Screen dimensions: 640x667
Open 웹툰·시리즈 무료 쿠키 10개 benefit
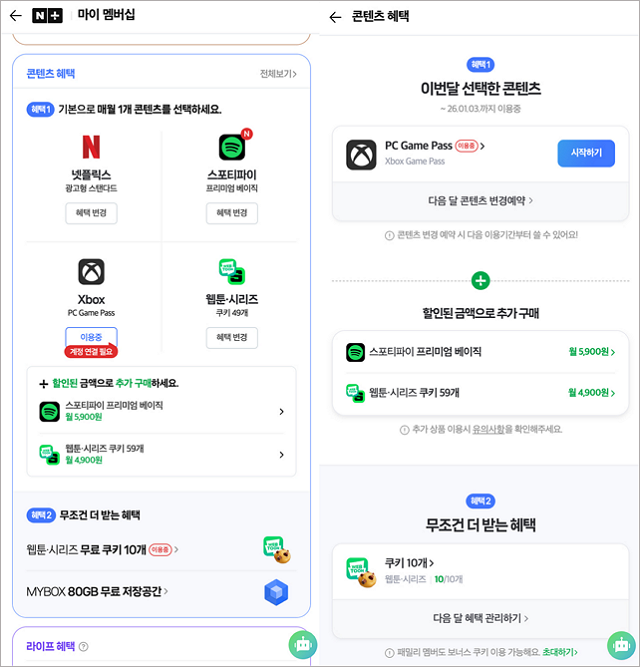[x=101, y=549]
